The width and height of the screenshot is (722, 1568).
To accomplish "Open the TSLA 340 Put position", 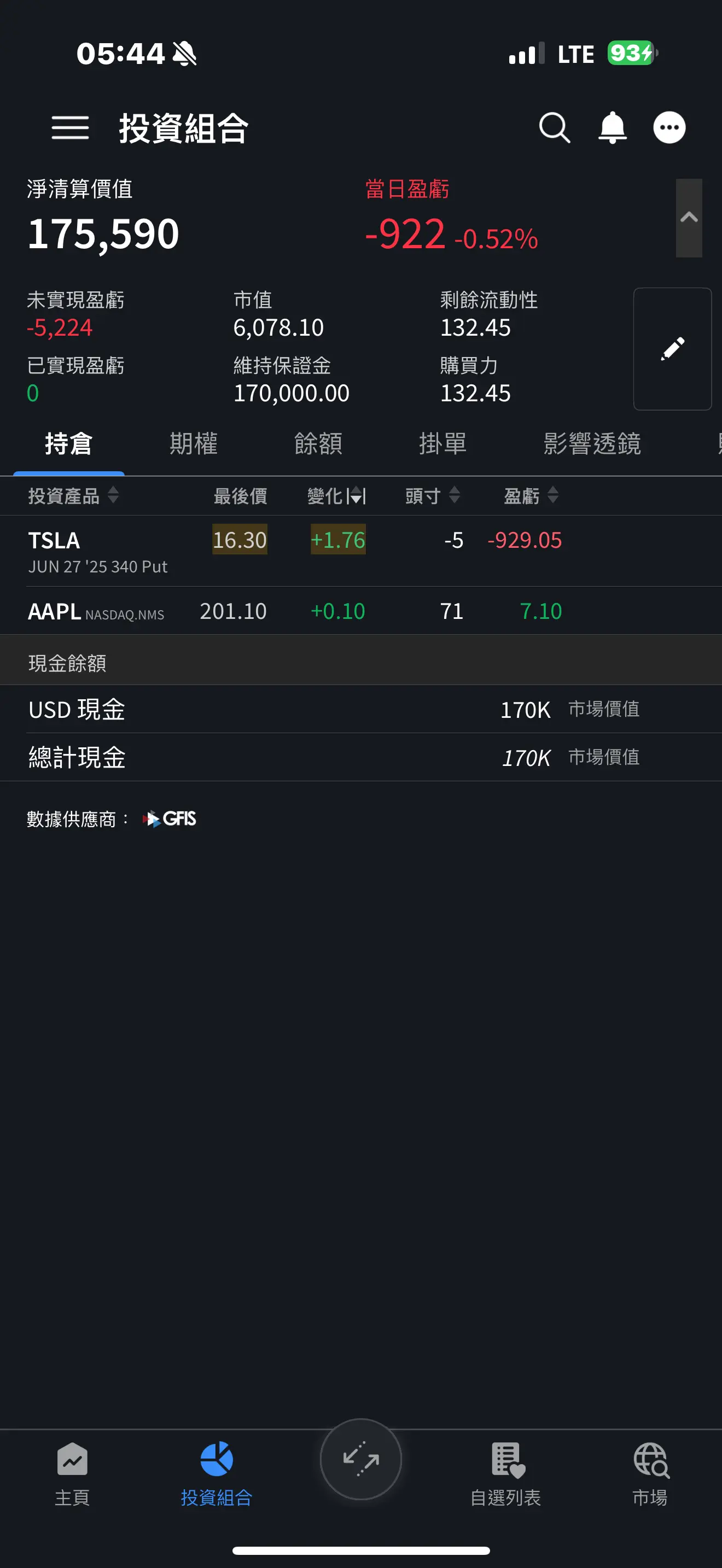I will [x=361, y=552].
